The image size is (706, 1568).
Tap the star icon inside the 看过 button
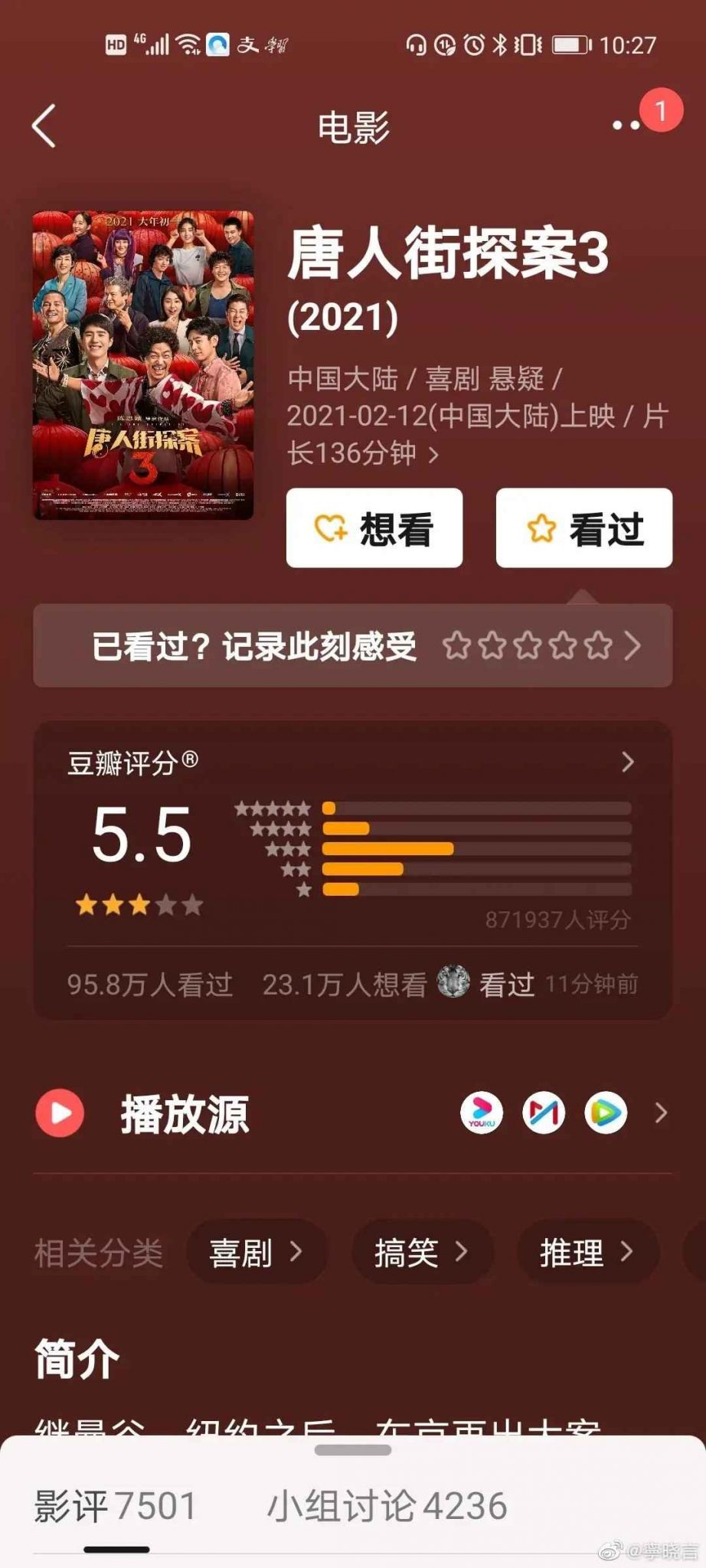(x=541, y=528)
